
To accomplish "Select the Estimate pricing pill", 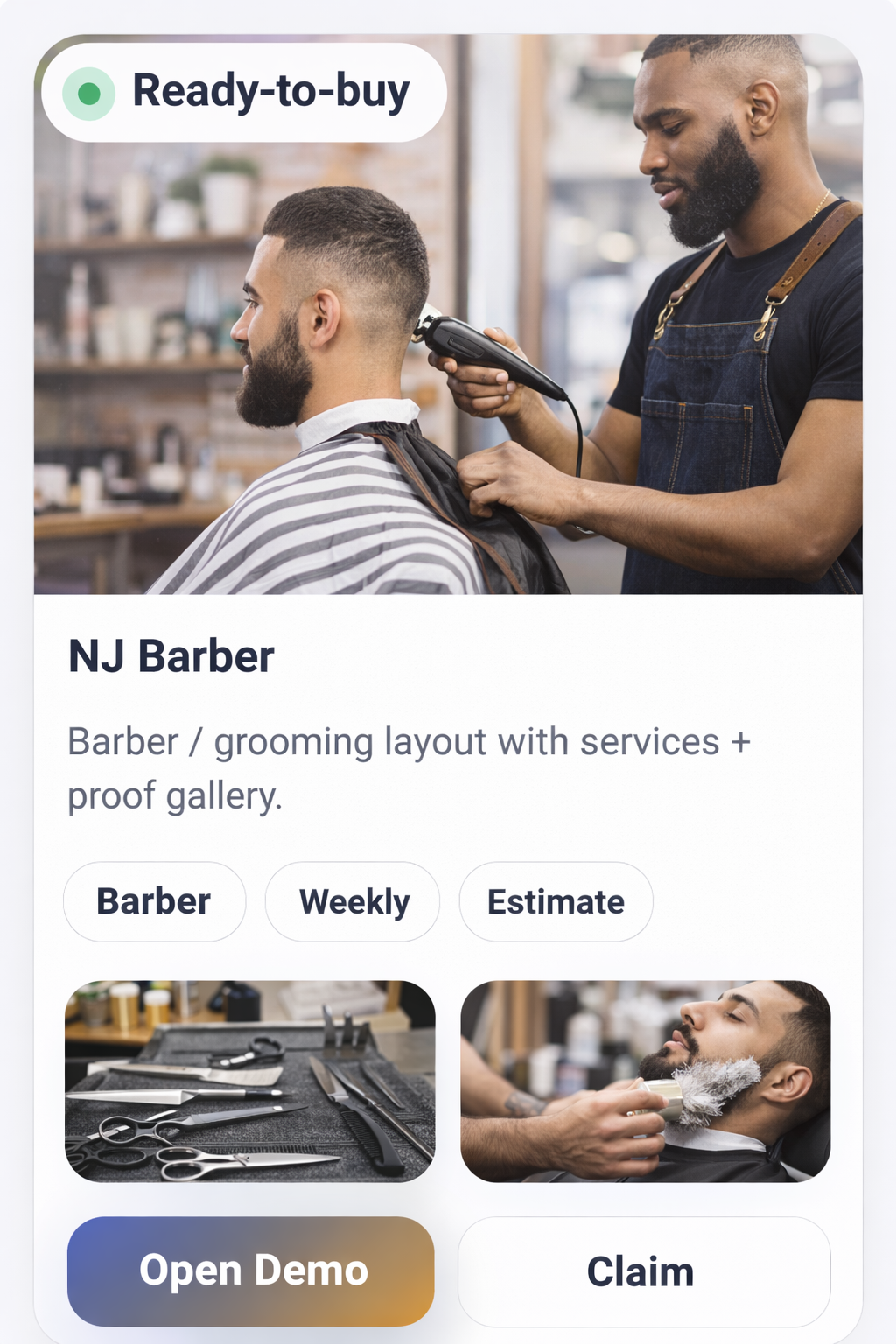I will pos(556,900).
